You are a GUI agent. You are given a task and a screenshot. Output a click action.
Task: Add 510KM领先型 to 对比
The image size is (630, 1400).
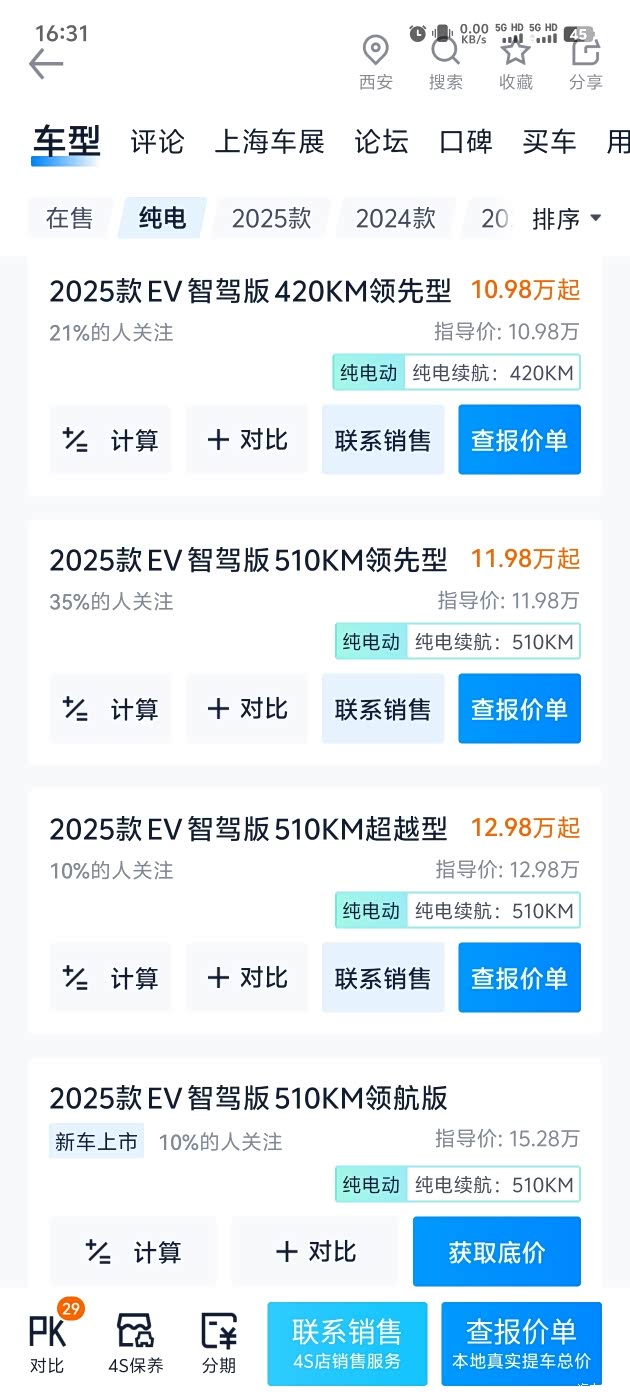pyautogui.click(x=247, y=709)
